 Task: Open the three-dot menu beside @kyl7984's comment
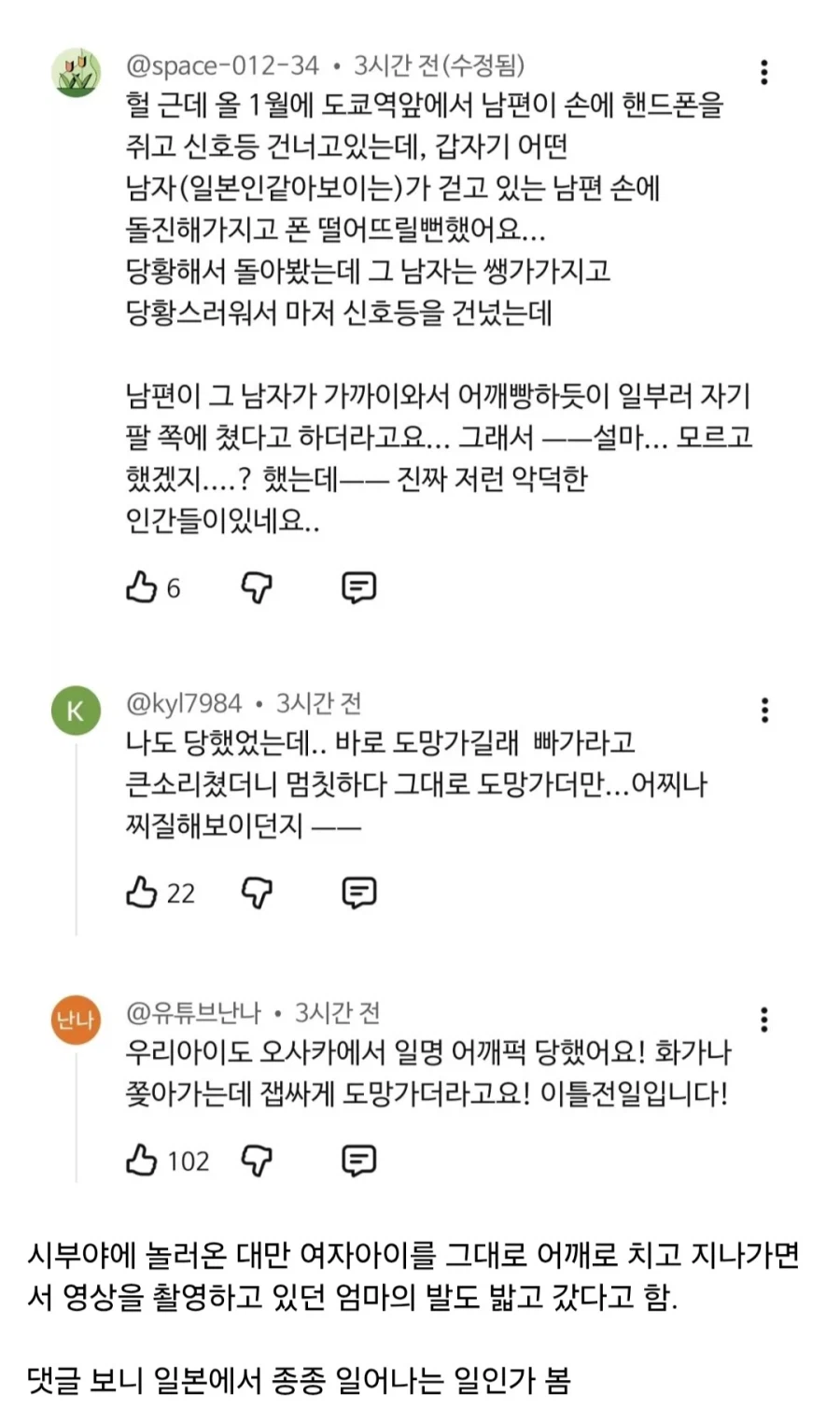tap(765, 710)
